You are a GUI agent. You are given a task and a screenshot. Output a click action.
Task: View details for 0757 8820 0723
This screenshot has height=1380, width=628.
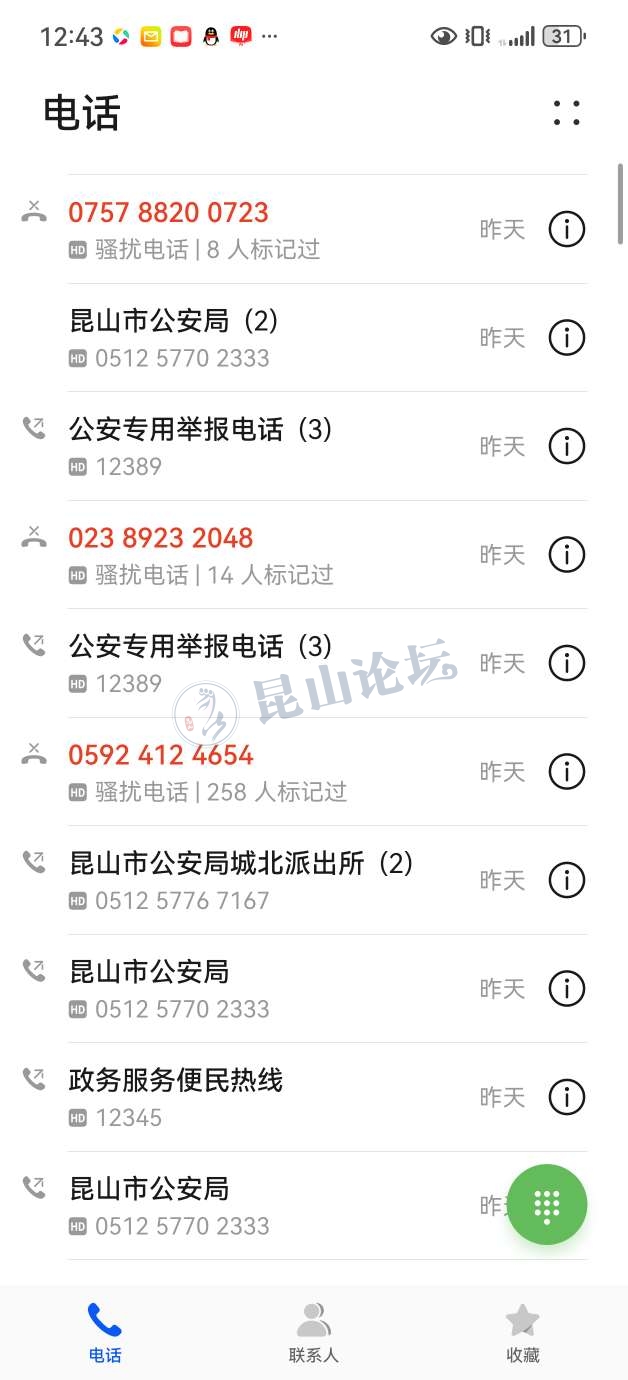566,229
